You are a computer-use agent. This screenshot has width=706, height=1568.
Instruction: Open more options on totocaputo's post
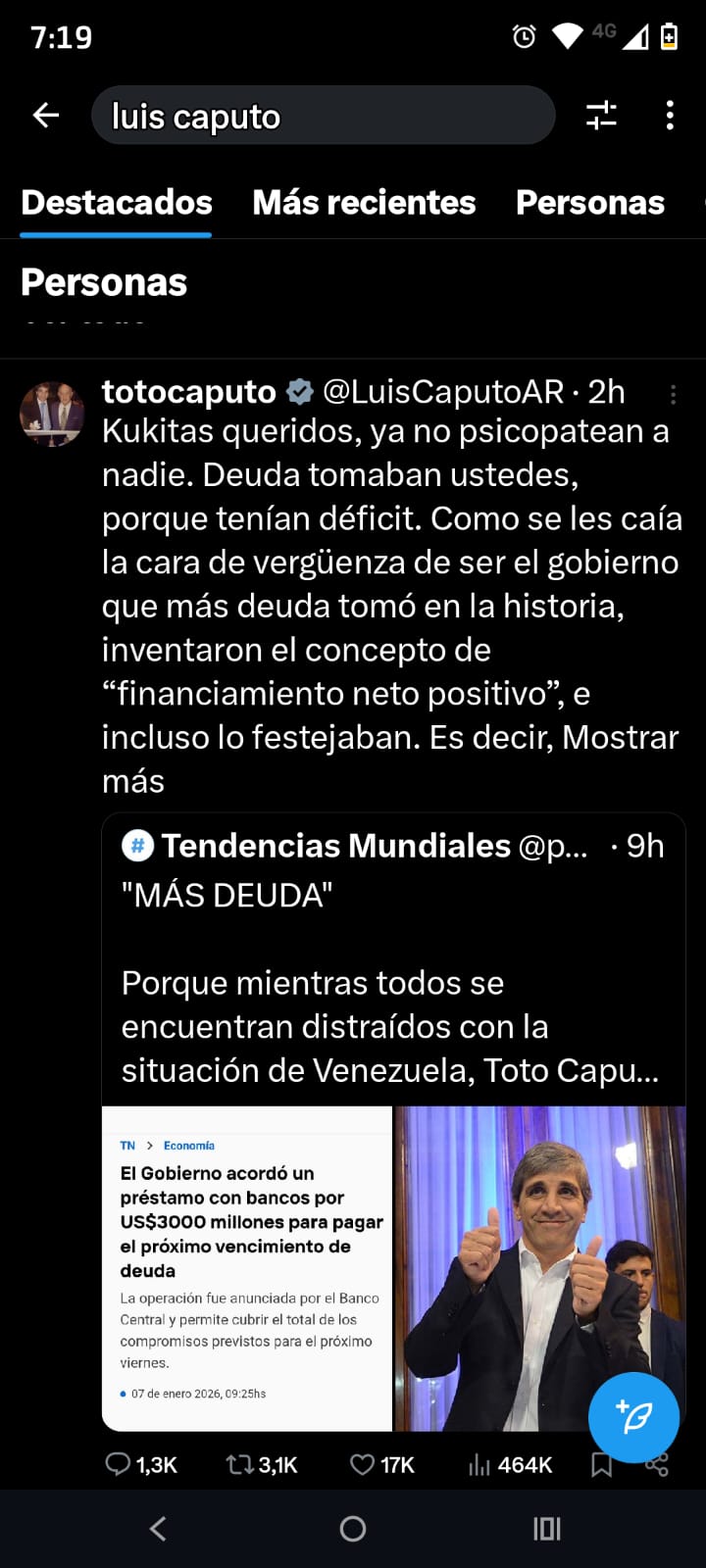pyautogui.click(x=673, y=395)
